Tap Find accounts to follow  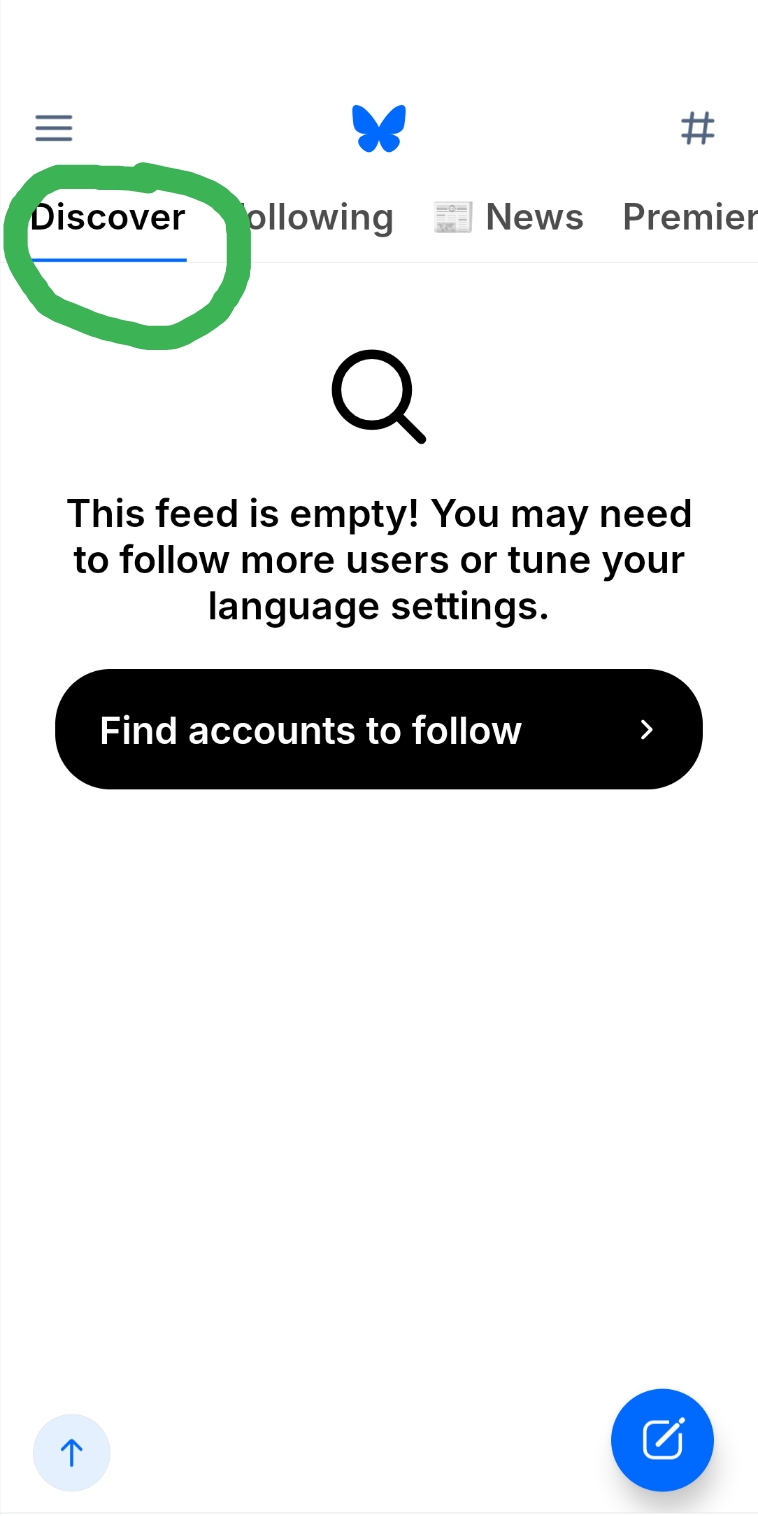click(x=378, y=730)
